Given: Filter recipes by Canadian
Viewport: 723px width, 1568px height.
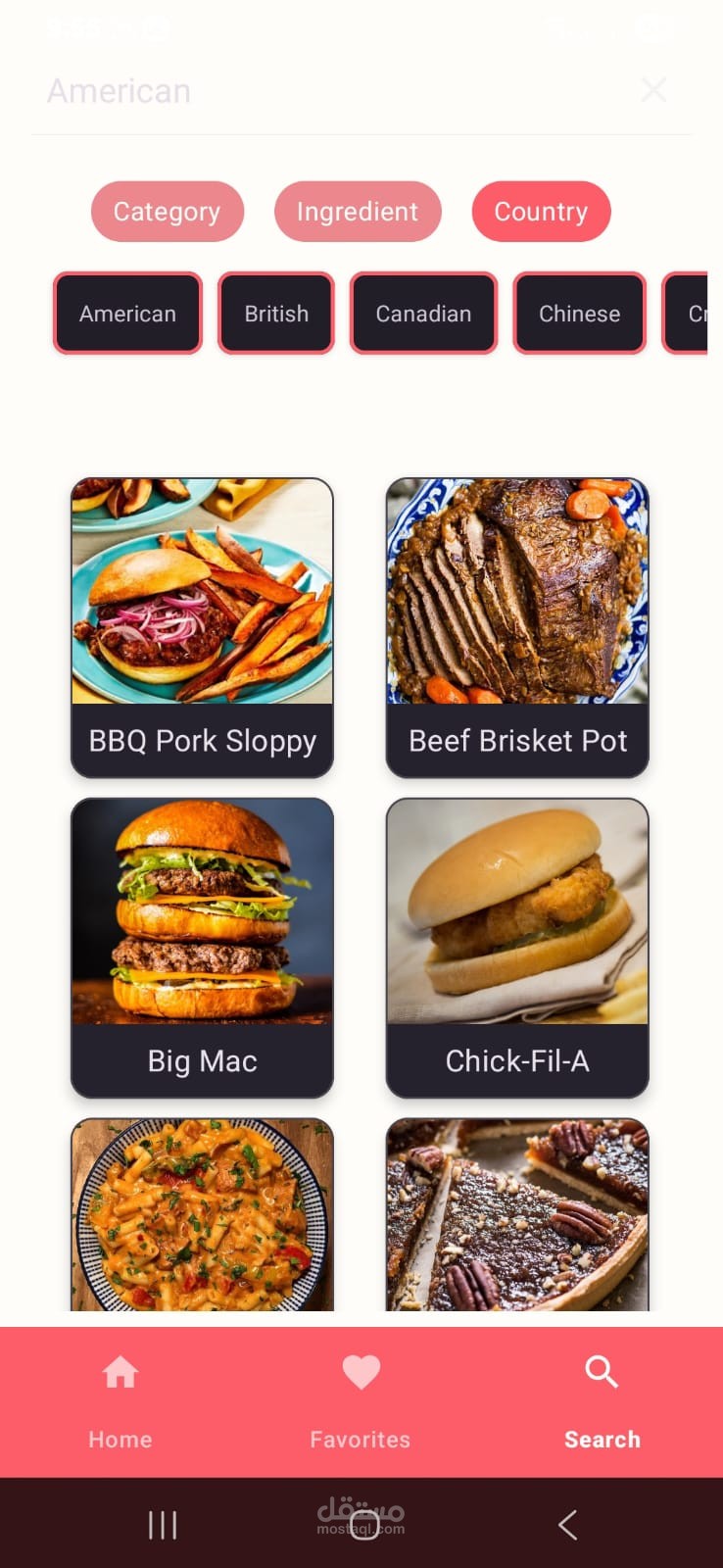Looking at the screenshot, I should click(423, 314).
